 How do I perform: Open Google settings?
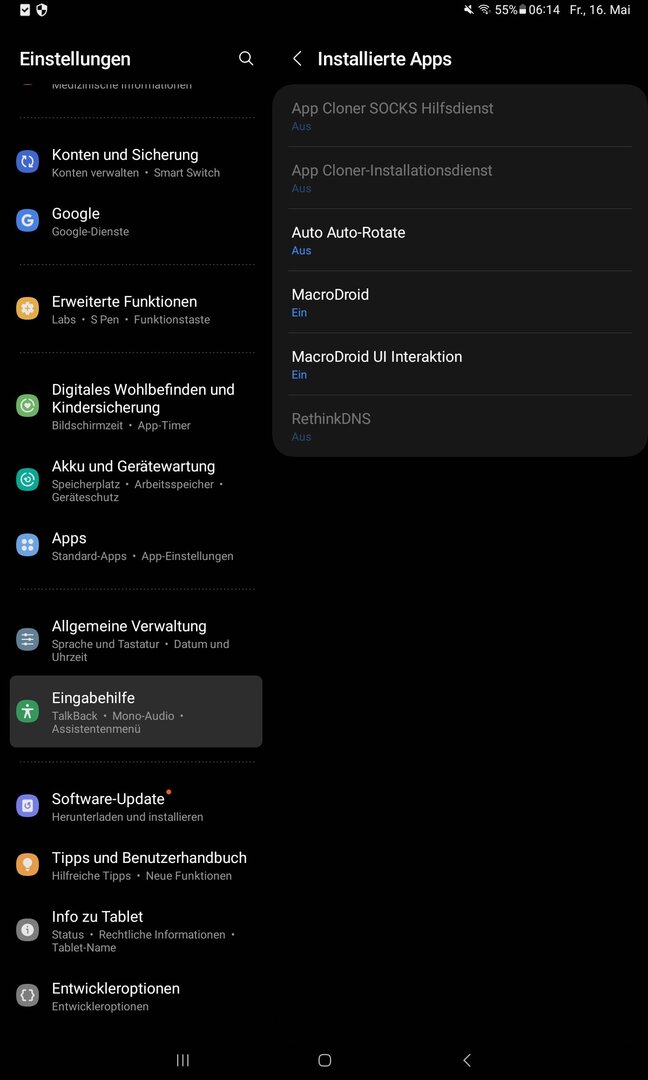tap(135, 221)
